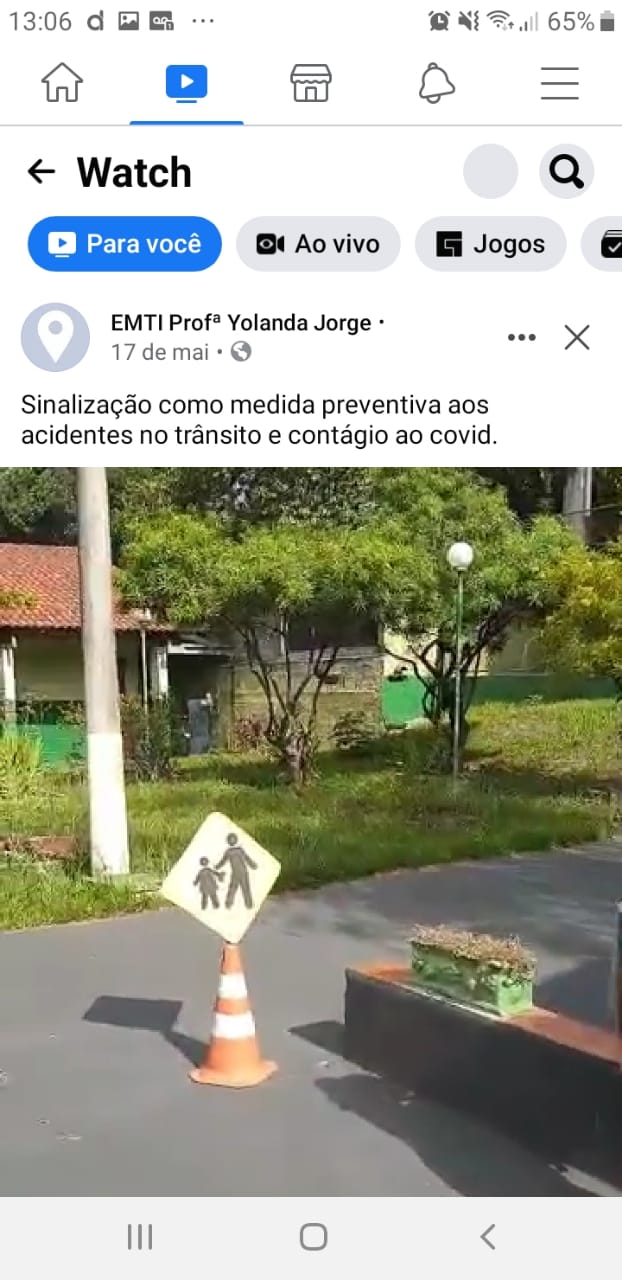Image resolution: width=622 pixels, height=1280 pixels.
Task: Open post options three-dot menu
Action: 521,338
